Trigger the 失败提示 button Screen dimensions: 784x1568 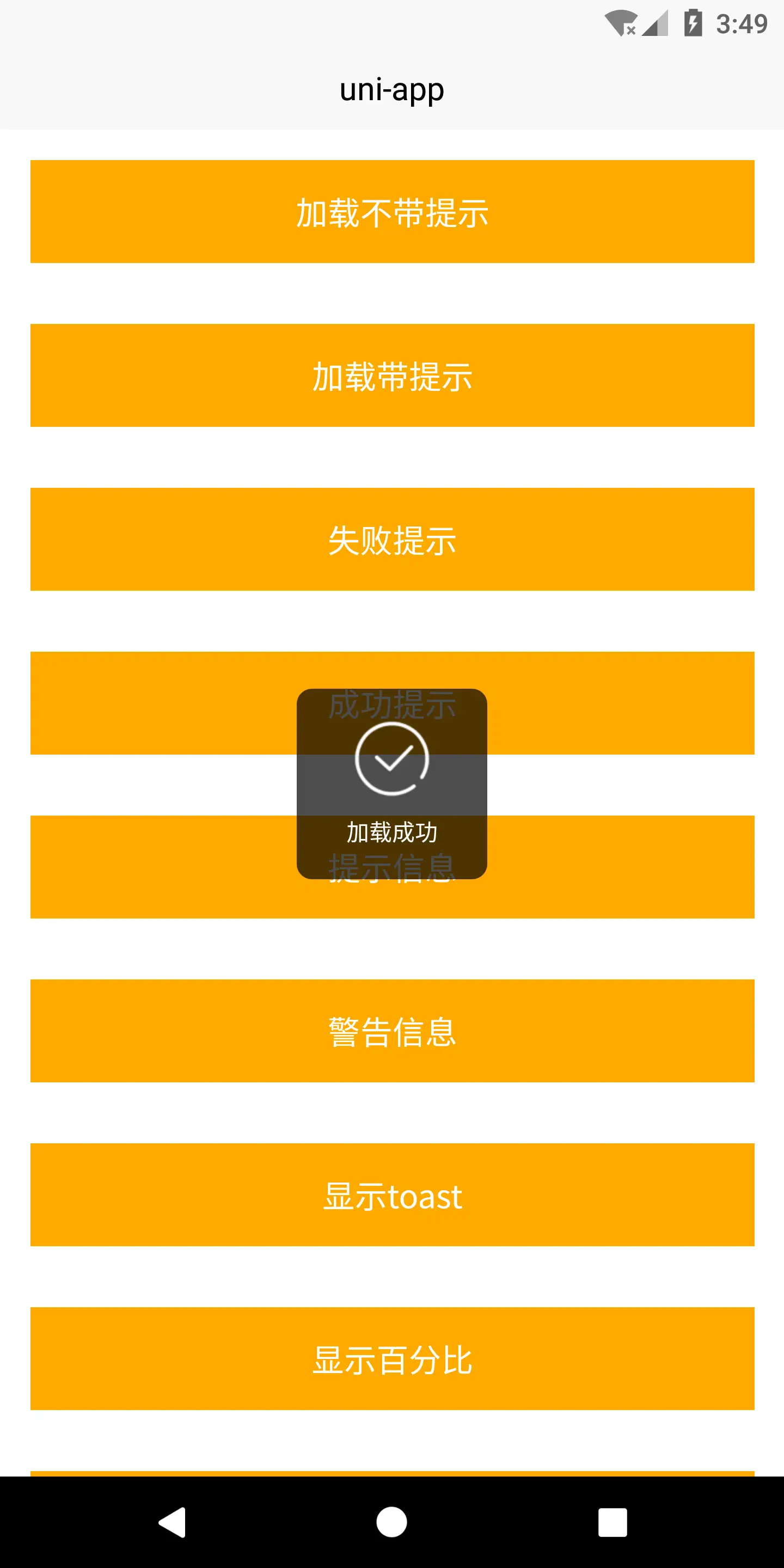click(392, 540)
